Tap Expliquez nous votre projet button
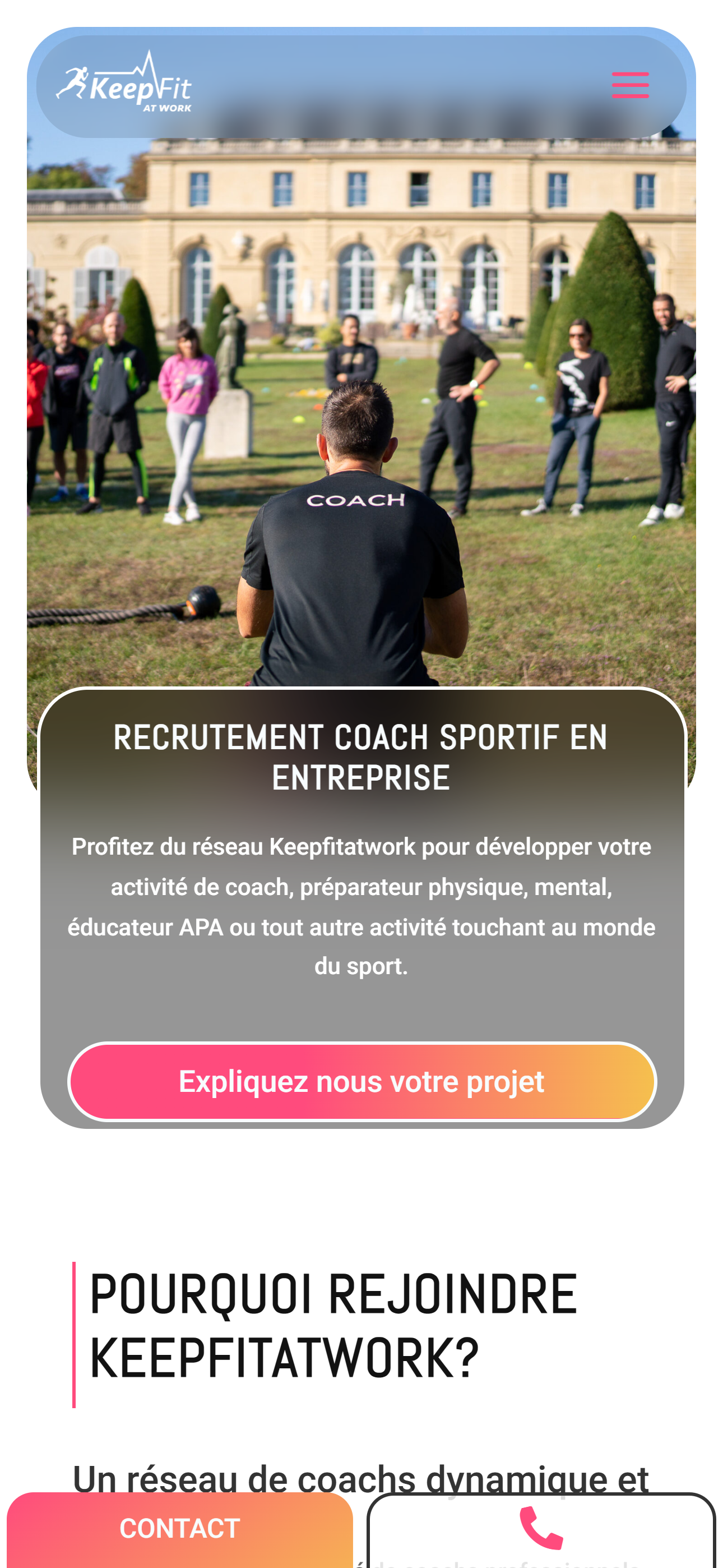This screenshot has width=723, height=1568. point(361,1082)
